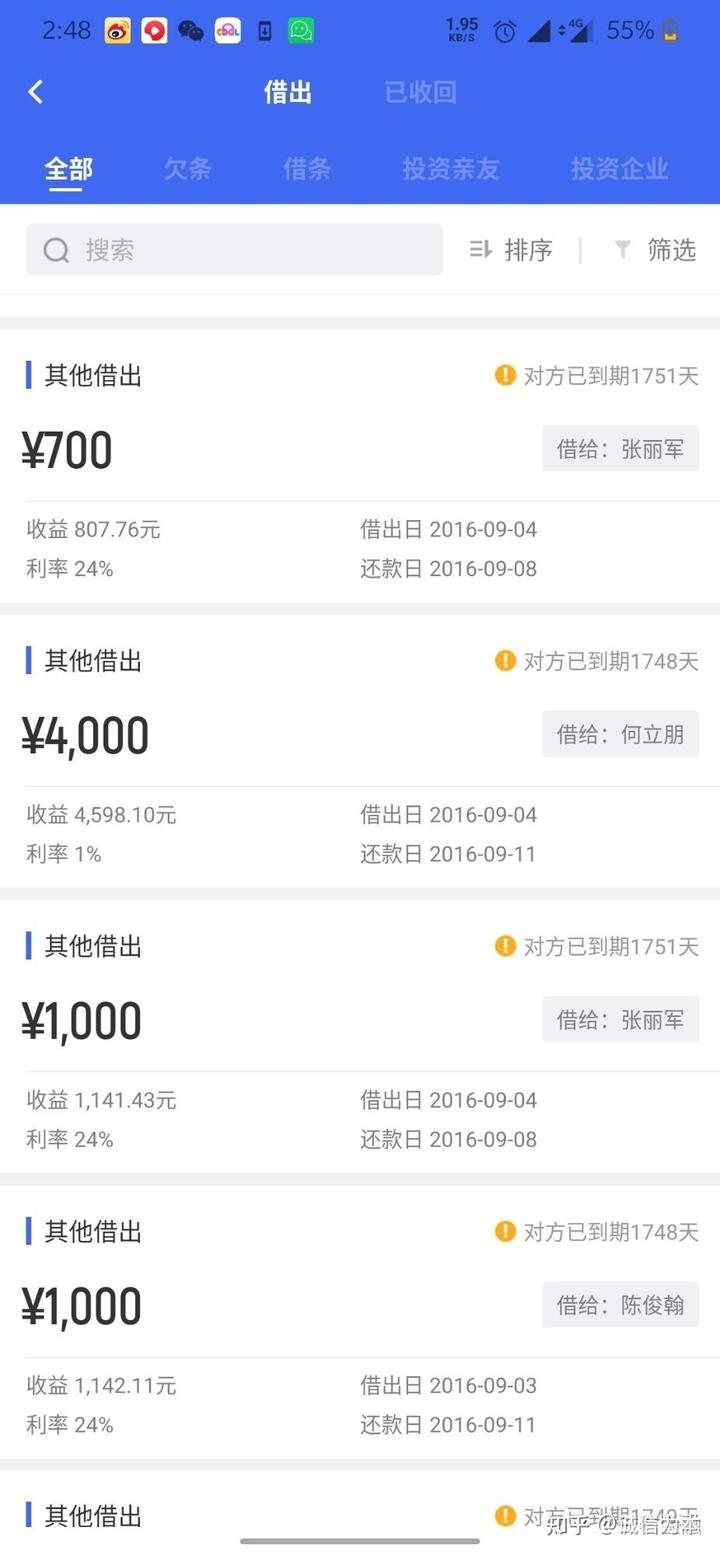
Task: Click the back arrow at top left
Action: tap(35, 91)
